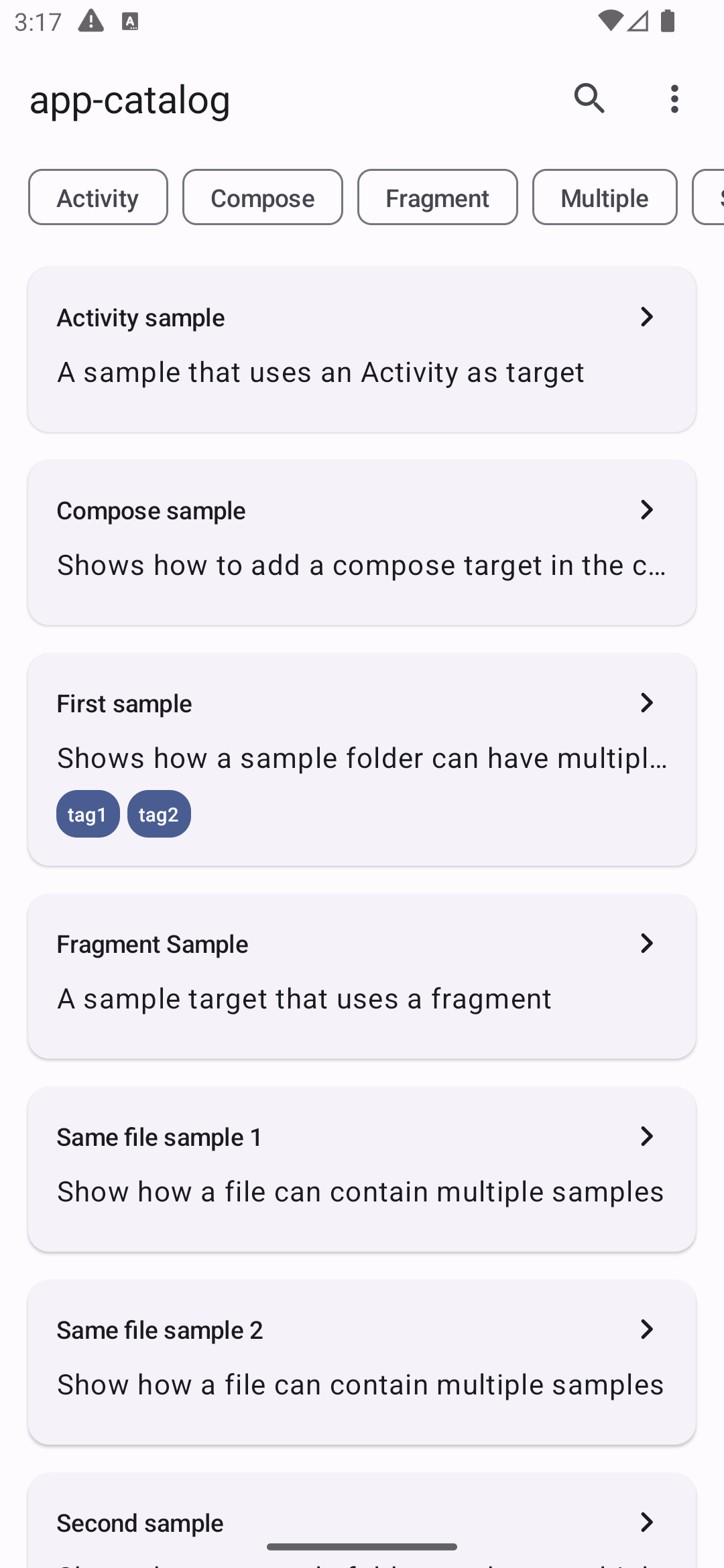The height and width of the screenshot is (1568, 724).
Task: Open the First sample card
Action: coord(362,759)
